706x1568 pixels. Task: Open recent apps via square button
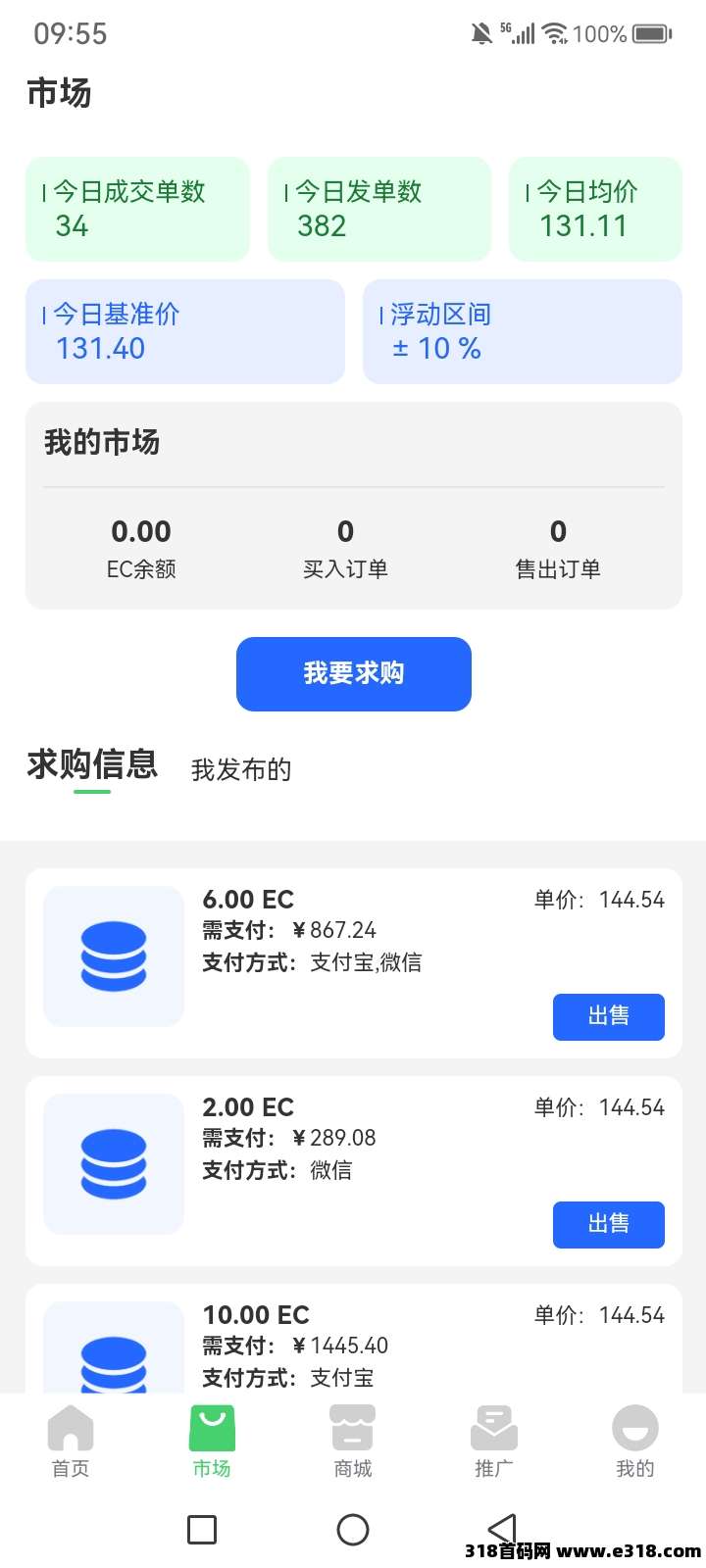pos(202,1530)
